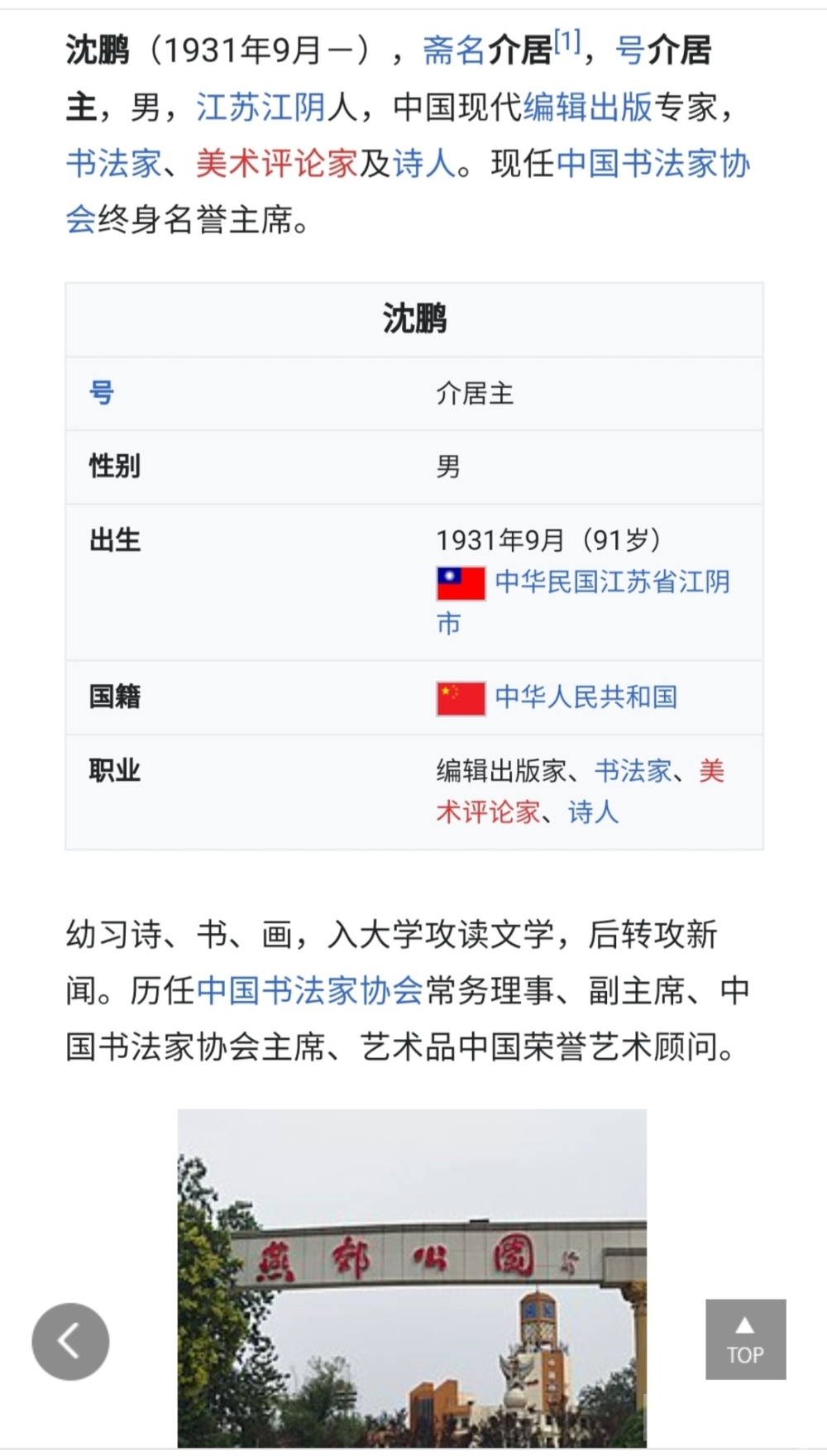Open the 诗人 link in the intro paragraph

[424, 164]
